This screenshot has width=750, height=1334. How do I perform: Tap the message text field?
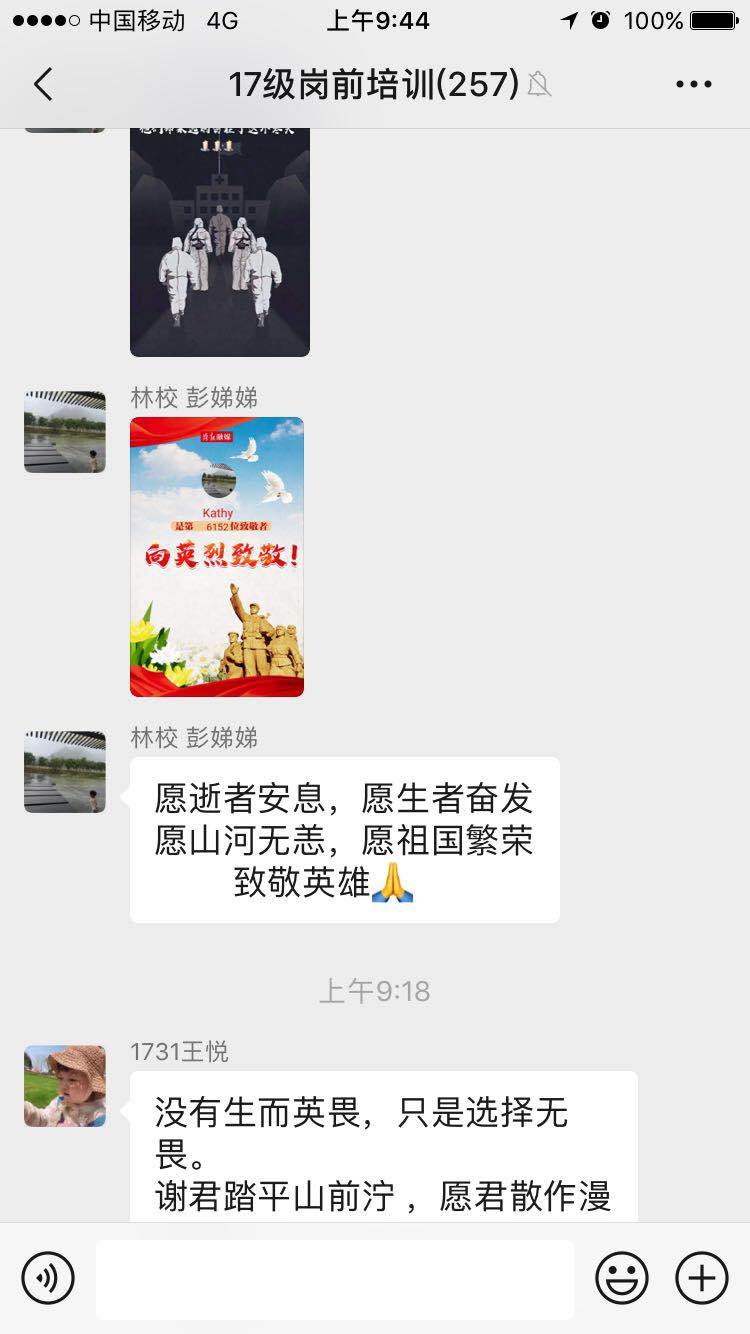pos(335,1279)
